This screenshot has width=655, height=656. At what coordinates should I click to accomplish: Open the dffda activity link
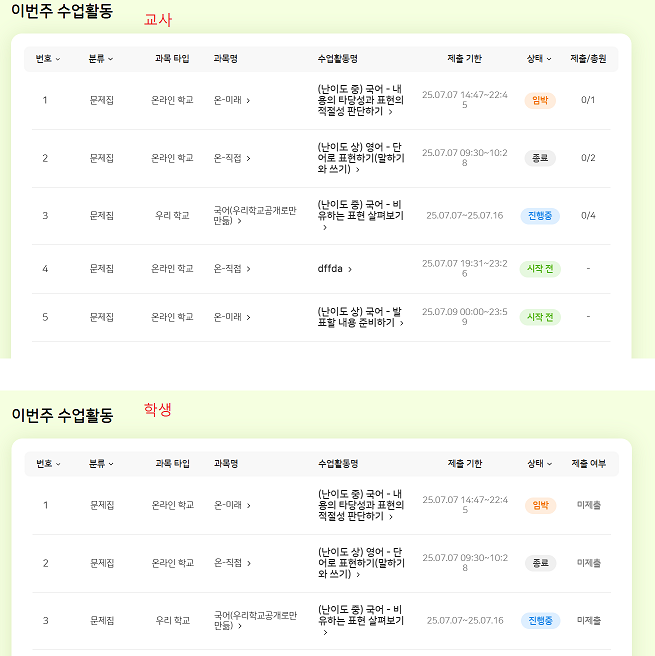coord(334,269)
